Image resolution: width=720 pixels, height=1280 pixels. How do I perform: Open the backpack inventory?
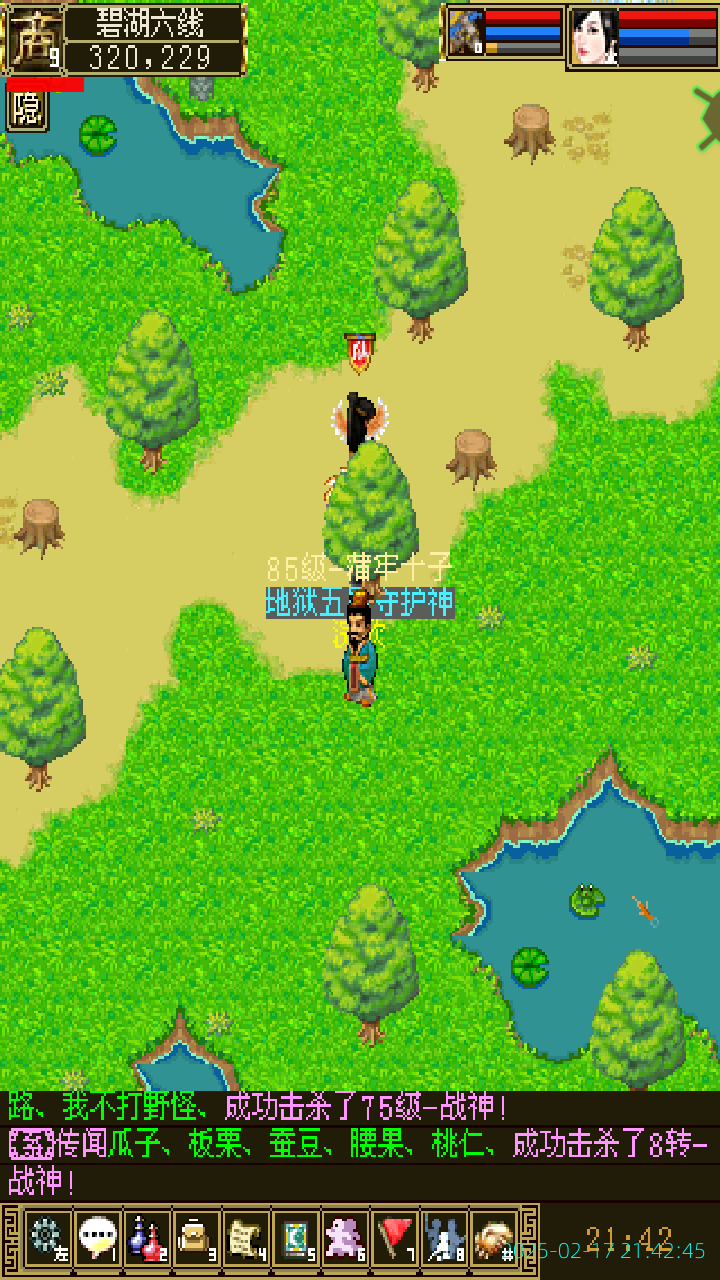(196, 1239)
